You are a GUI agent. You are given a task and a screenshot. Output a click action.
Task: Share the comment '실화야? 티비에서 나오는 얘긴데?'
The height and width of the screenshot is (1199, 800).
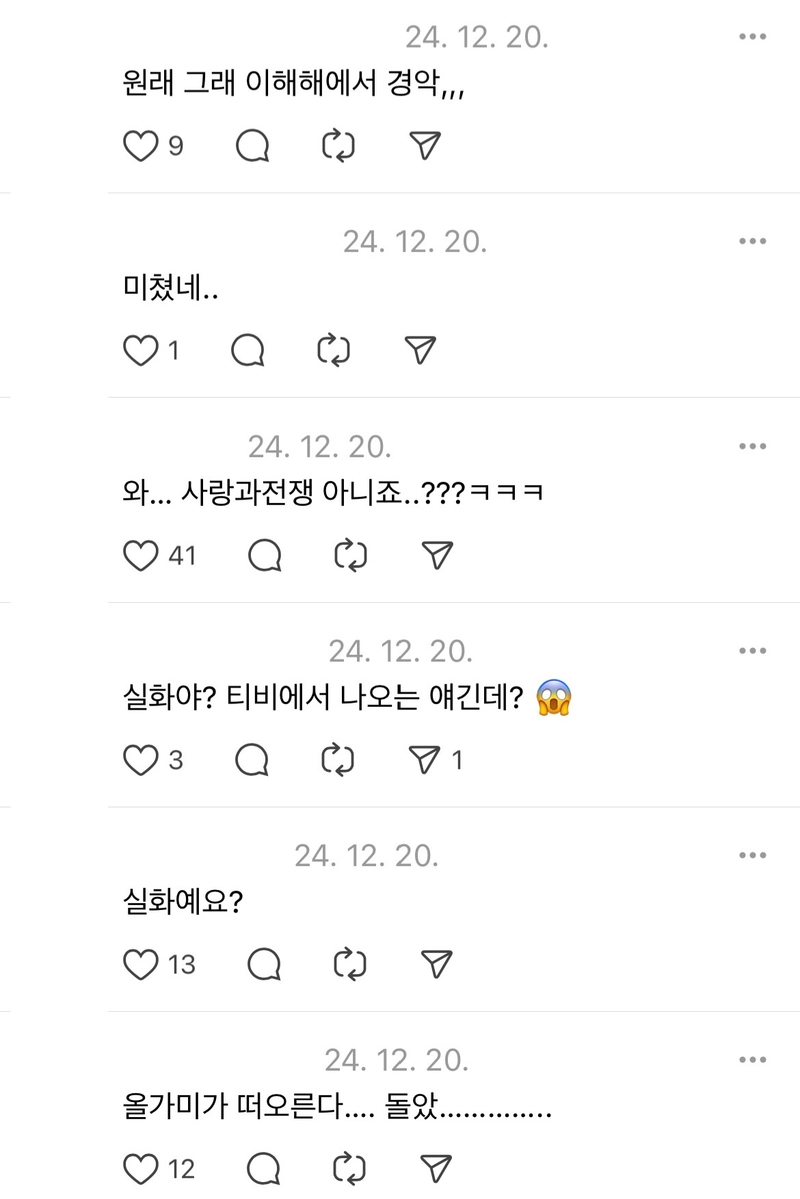(427, 760)
